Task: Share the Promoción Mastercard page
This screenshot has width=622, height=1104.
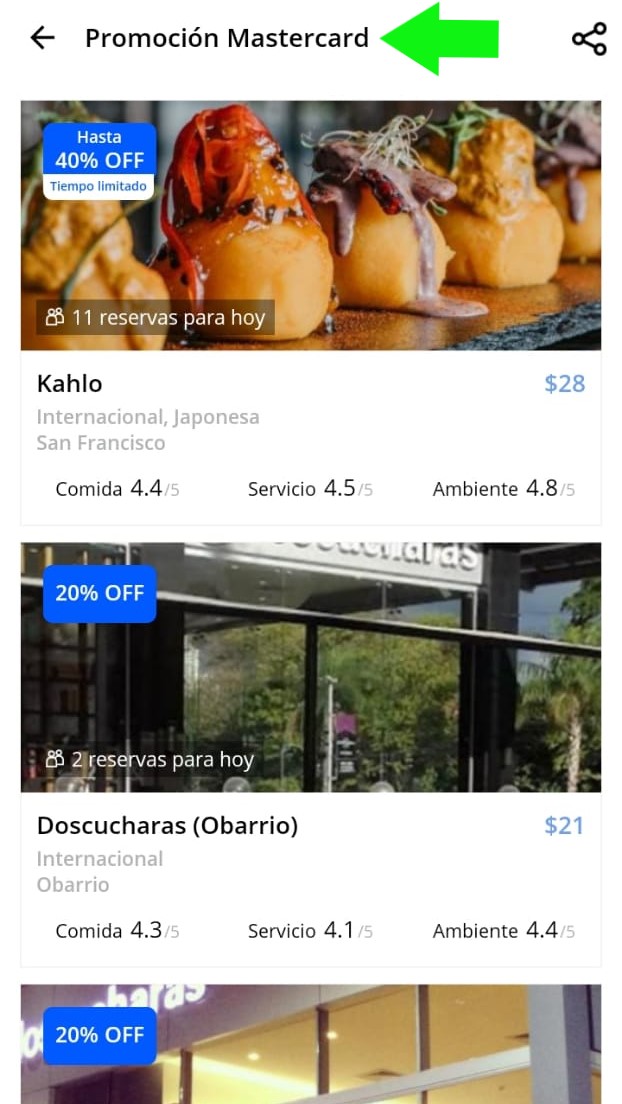Action: pos(589,39)
